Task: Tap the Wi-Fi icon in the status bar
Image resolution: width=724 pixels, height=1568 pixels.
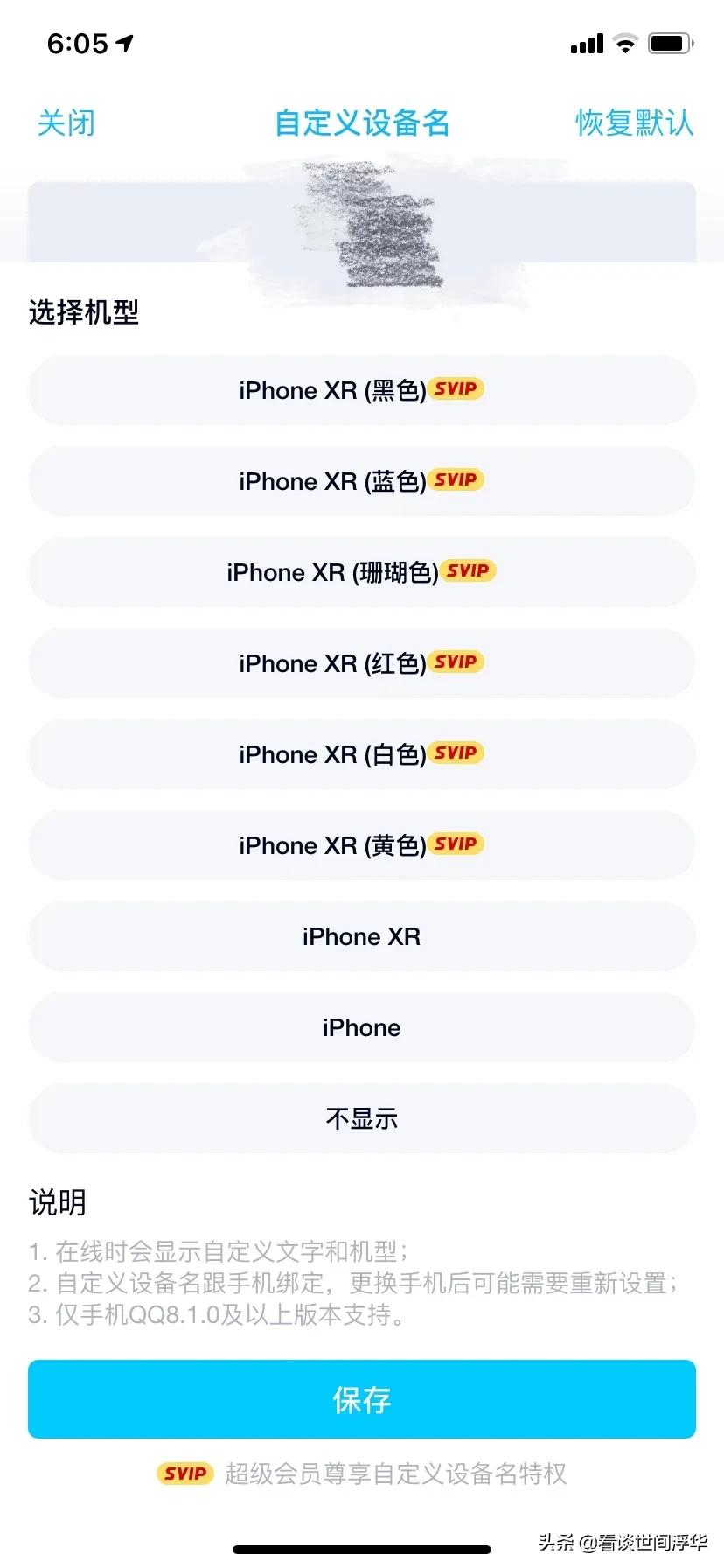Action: coord(626,44)
